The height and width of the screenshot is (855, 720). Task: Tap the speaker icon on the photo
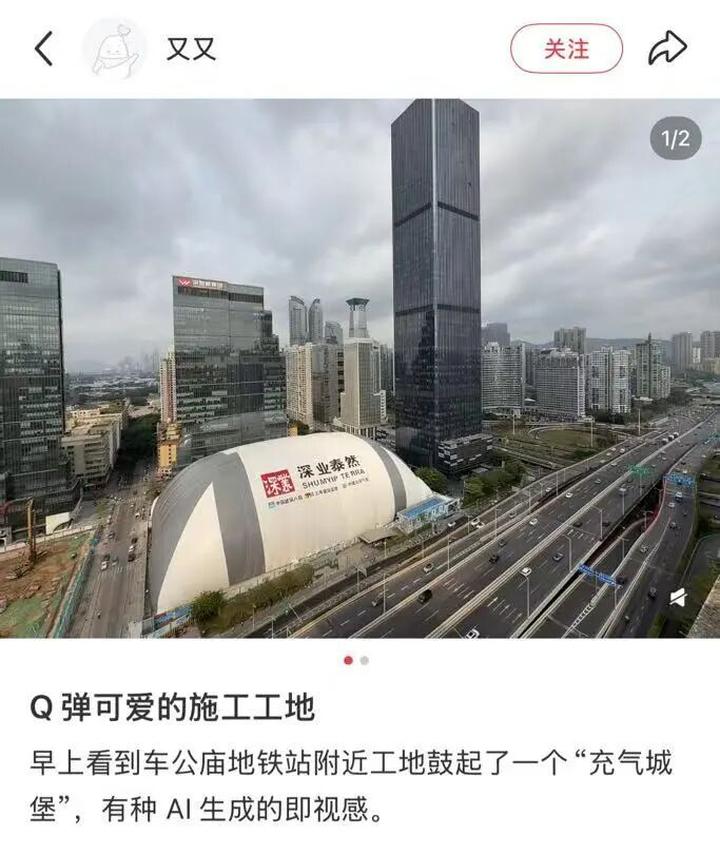(x=678, y=598)
